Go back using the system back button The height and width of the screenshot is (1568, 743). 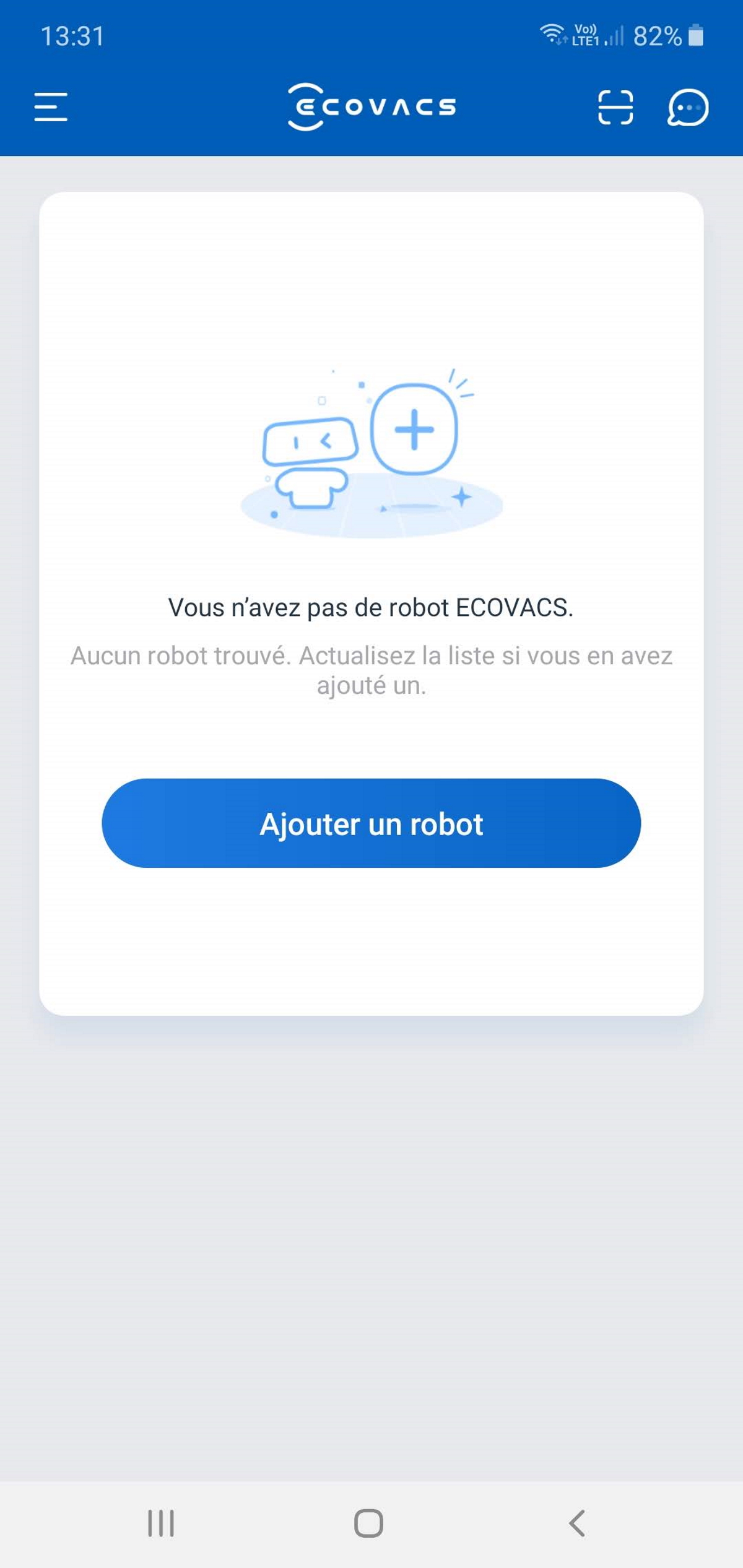click(x=577, y=1523)
